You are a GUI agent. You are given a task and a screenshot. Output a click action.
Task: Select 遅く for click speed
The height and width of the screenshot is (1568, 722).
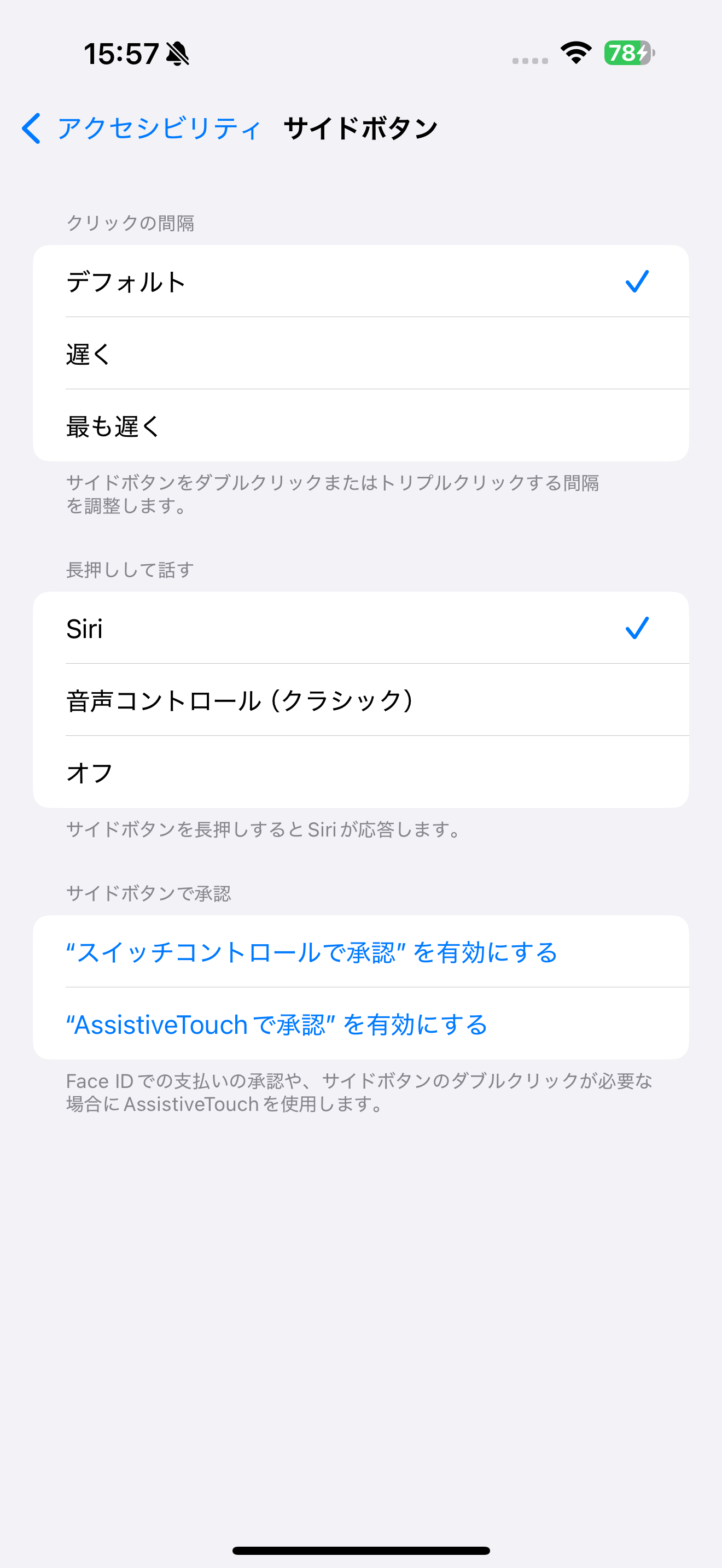click(x=361, y=354)
